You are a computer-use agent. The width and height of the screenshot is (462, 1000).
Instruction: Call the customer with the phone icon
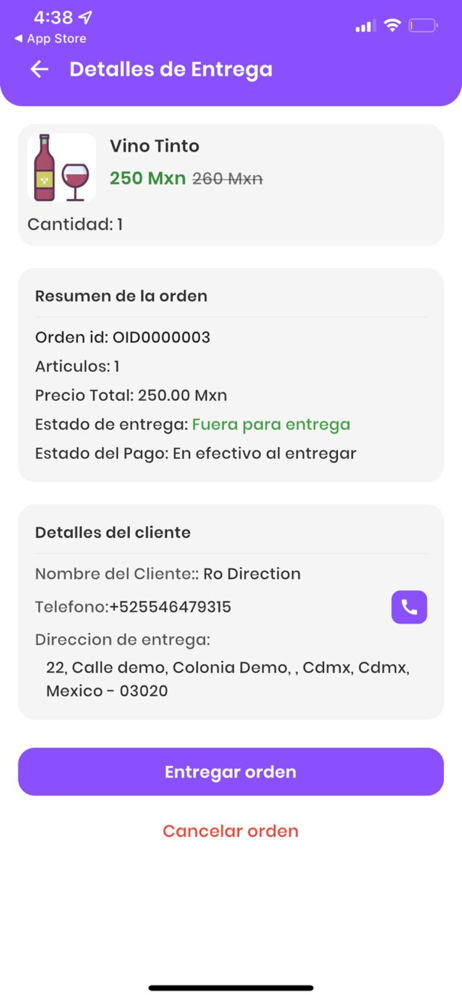click(x=409, y=607)
